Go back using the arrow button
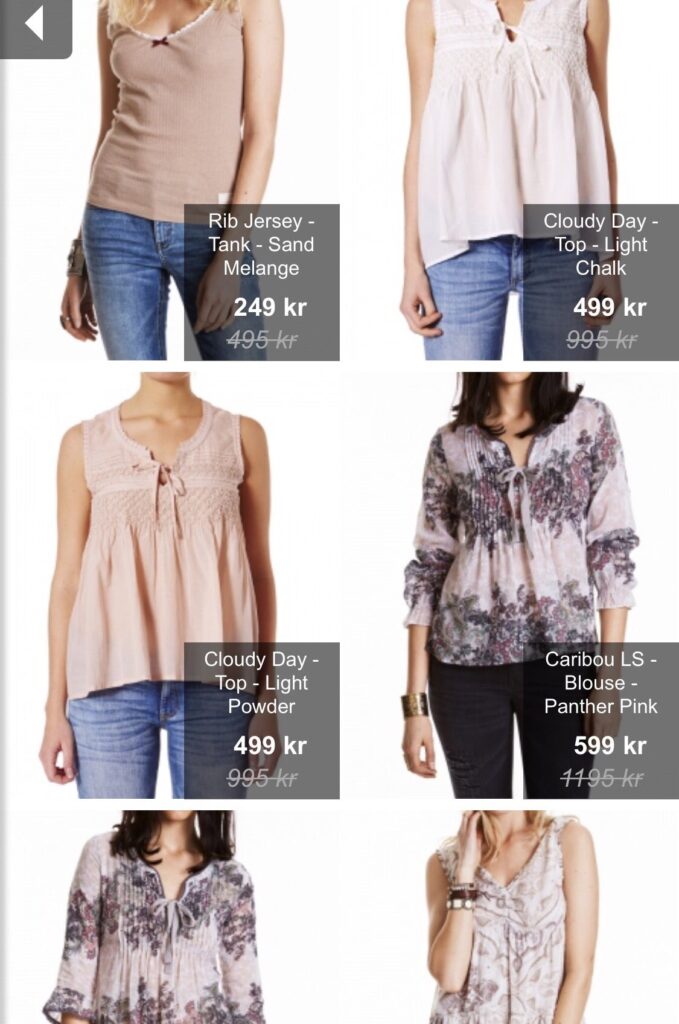 [35, 24]
